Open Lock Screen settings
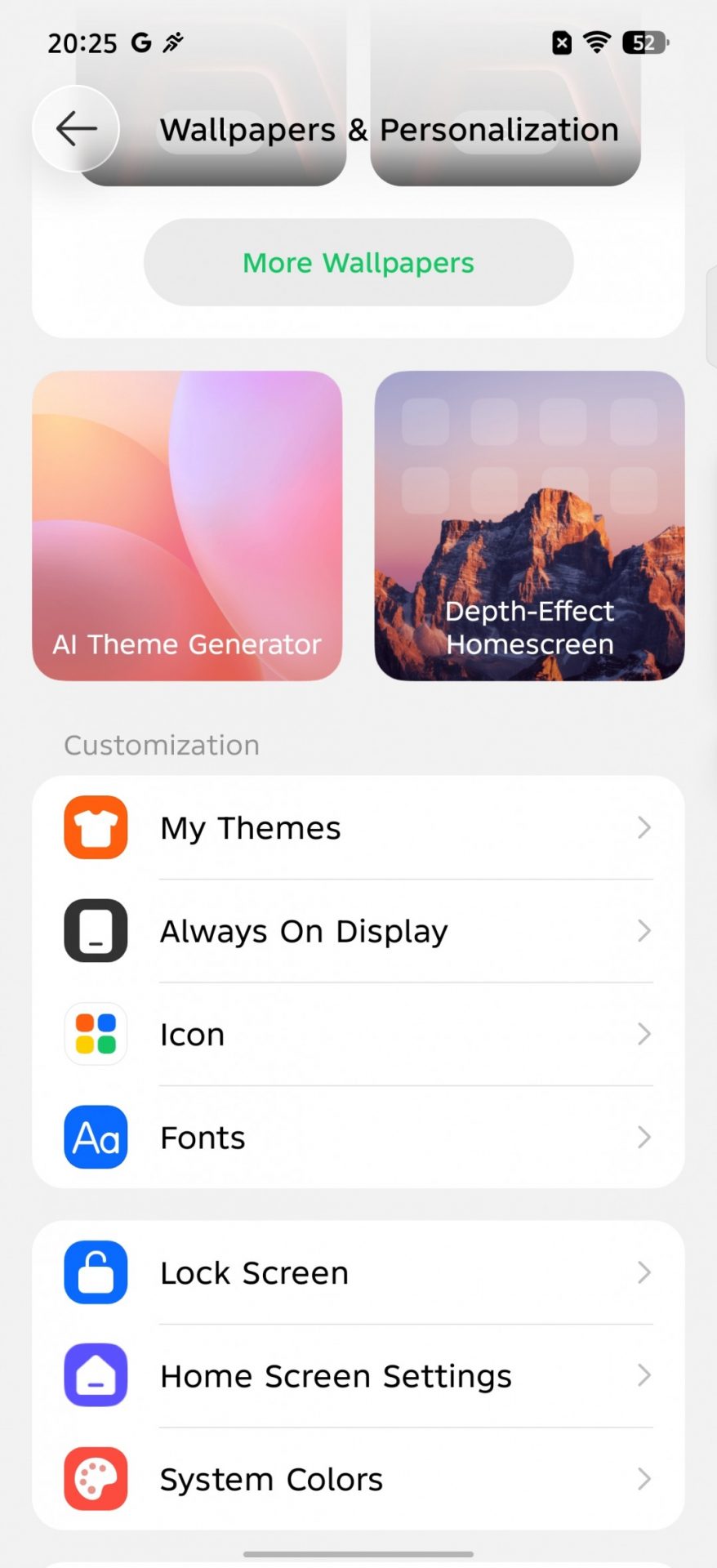 coord(358,1273)
